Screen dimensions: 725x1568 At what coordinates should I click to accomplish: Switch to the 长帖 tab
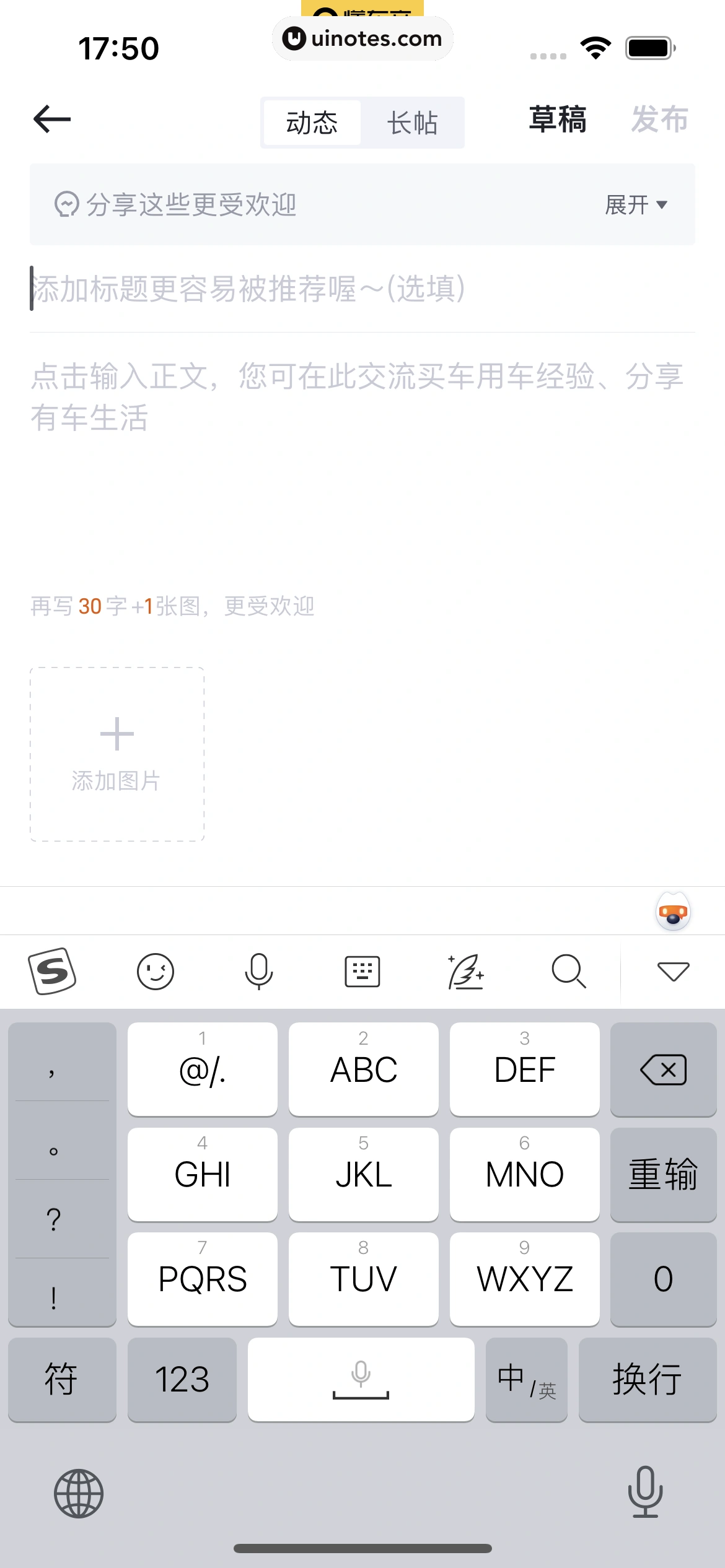coord(412,123)
